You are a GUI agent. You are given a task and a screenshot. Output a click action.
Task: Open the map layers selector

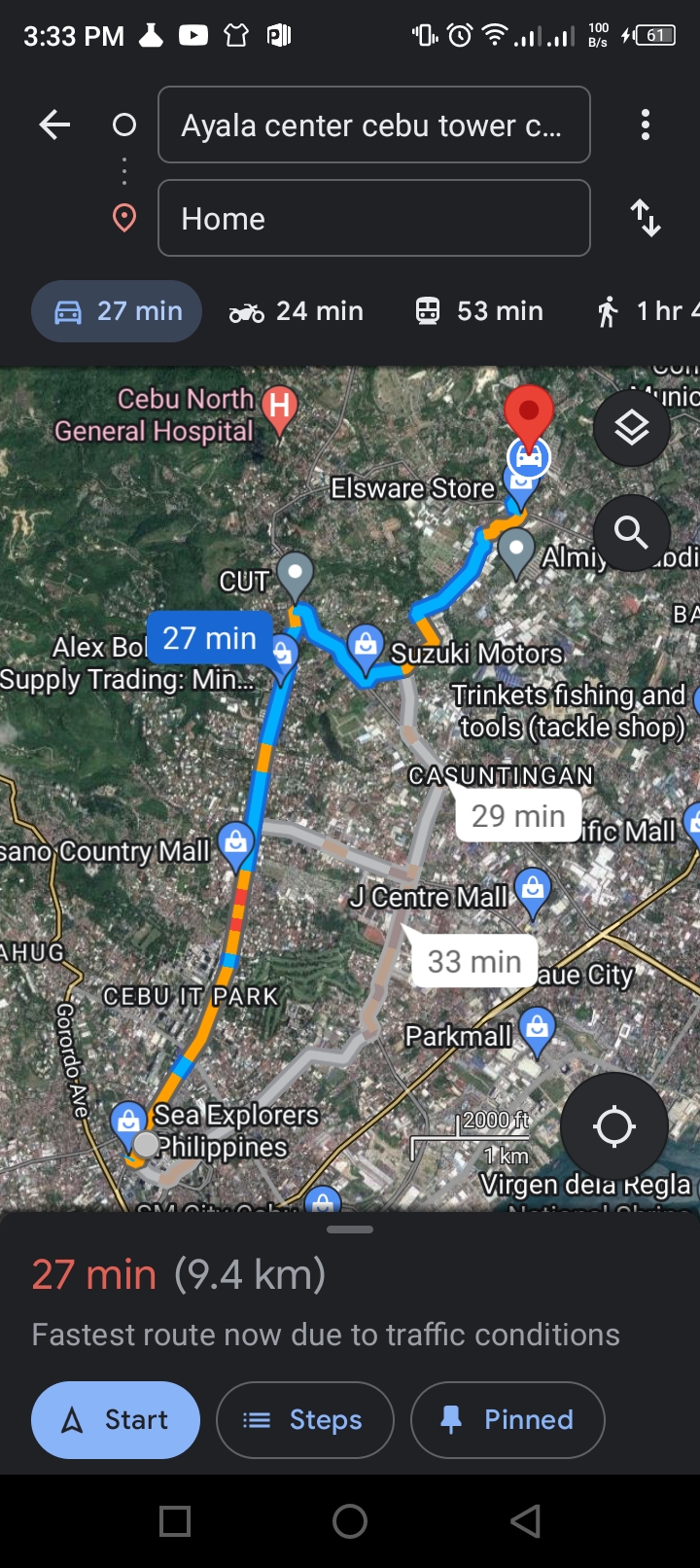click(631, 428)
